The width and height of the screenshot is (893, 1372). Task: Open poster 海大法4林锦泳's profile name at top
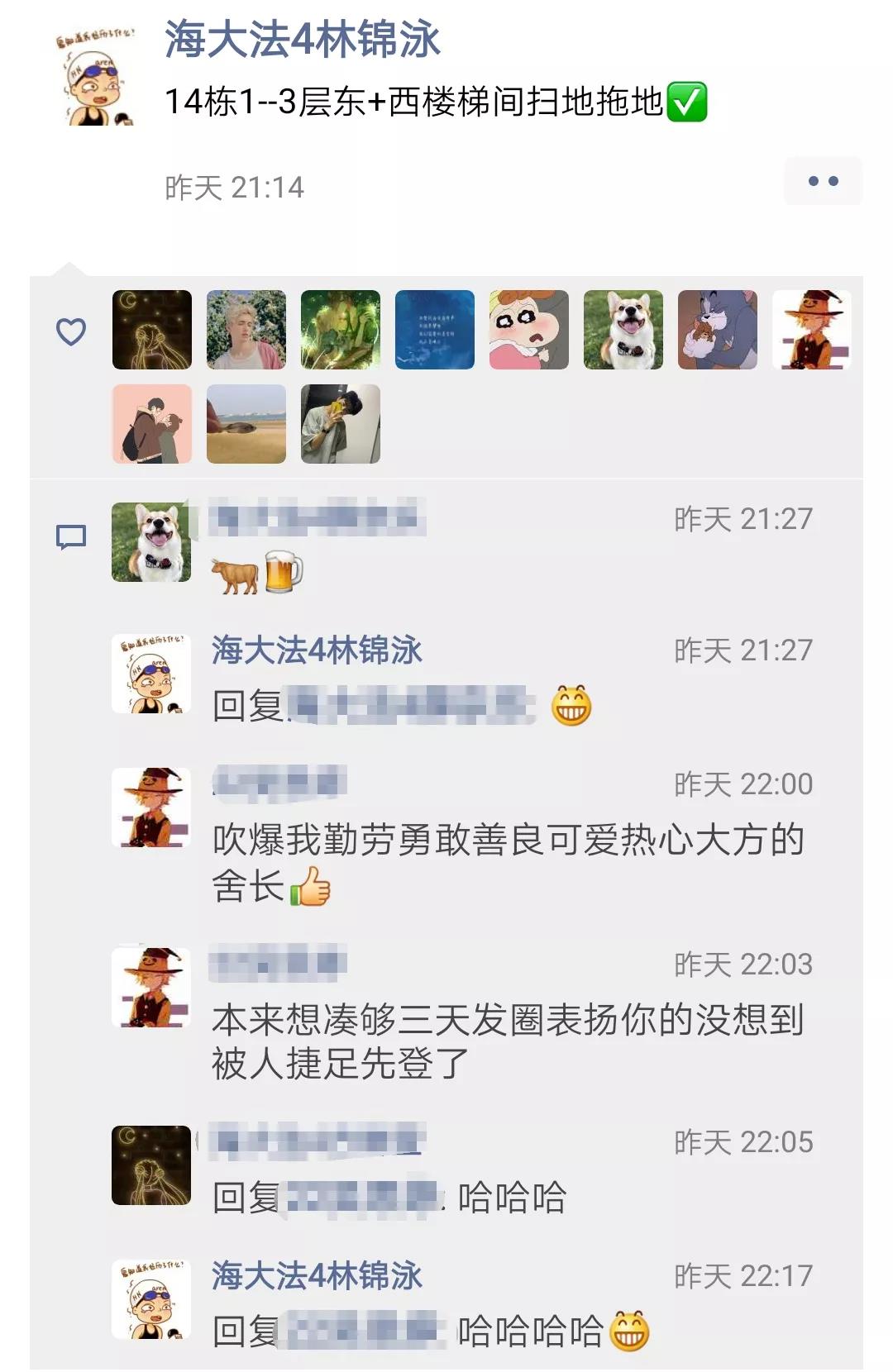click(x=302, y=39)
